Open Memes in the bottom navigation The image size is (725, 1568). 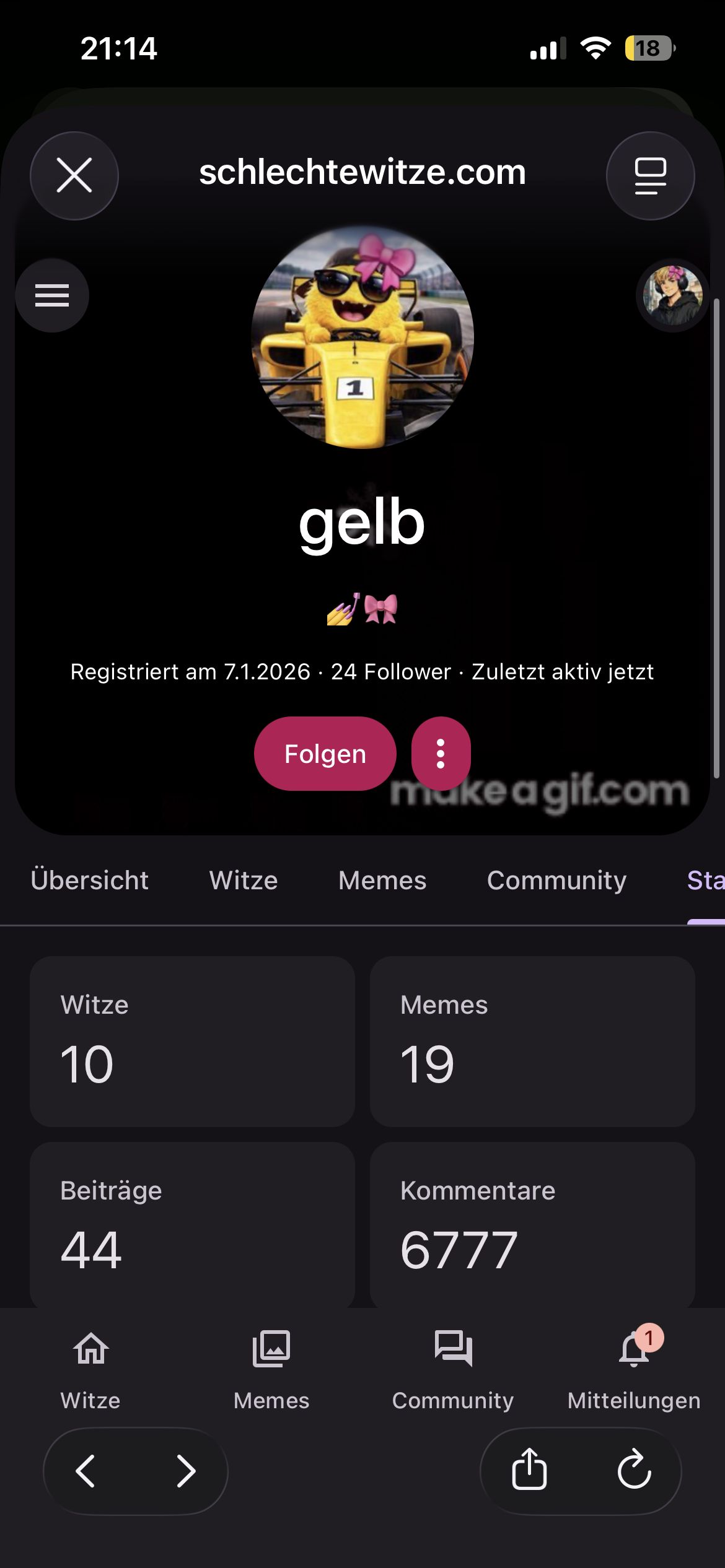pyautogui.click(x=271, y=1366)
